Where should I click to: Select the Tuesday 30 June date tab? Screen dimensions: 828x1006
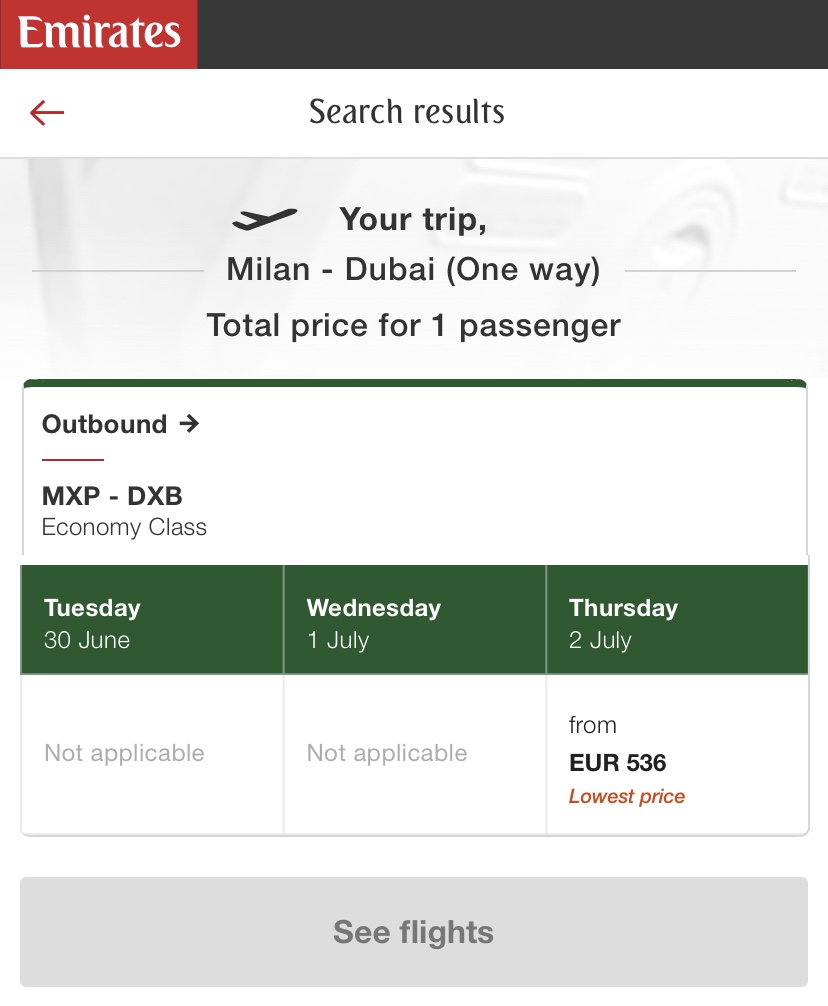click(152, 622)
